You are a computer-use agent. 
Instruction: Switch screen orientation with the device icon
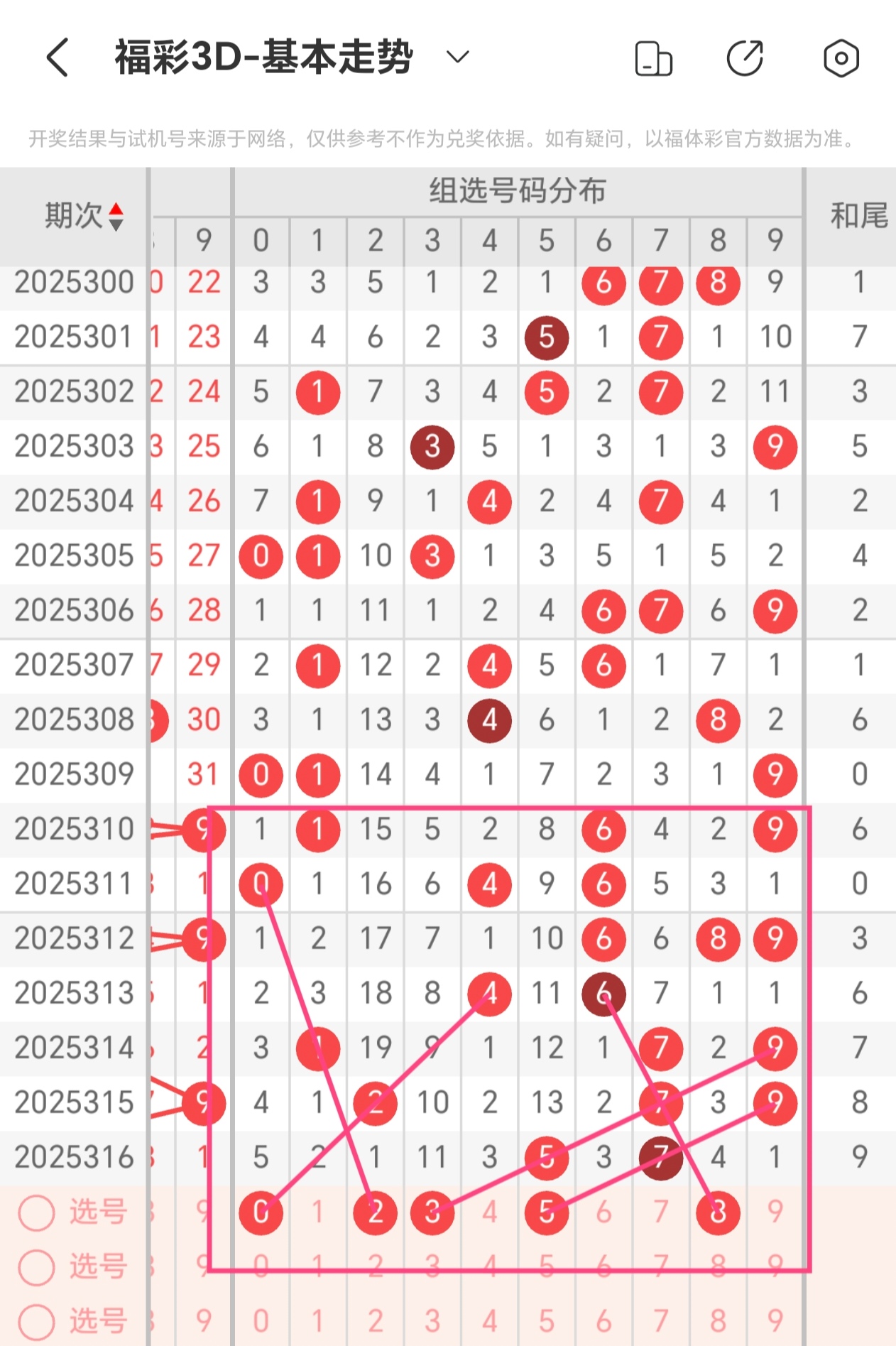pyautogui.click(x=653, y=58)
